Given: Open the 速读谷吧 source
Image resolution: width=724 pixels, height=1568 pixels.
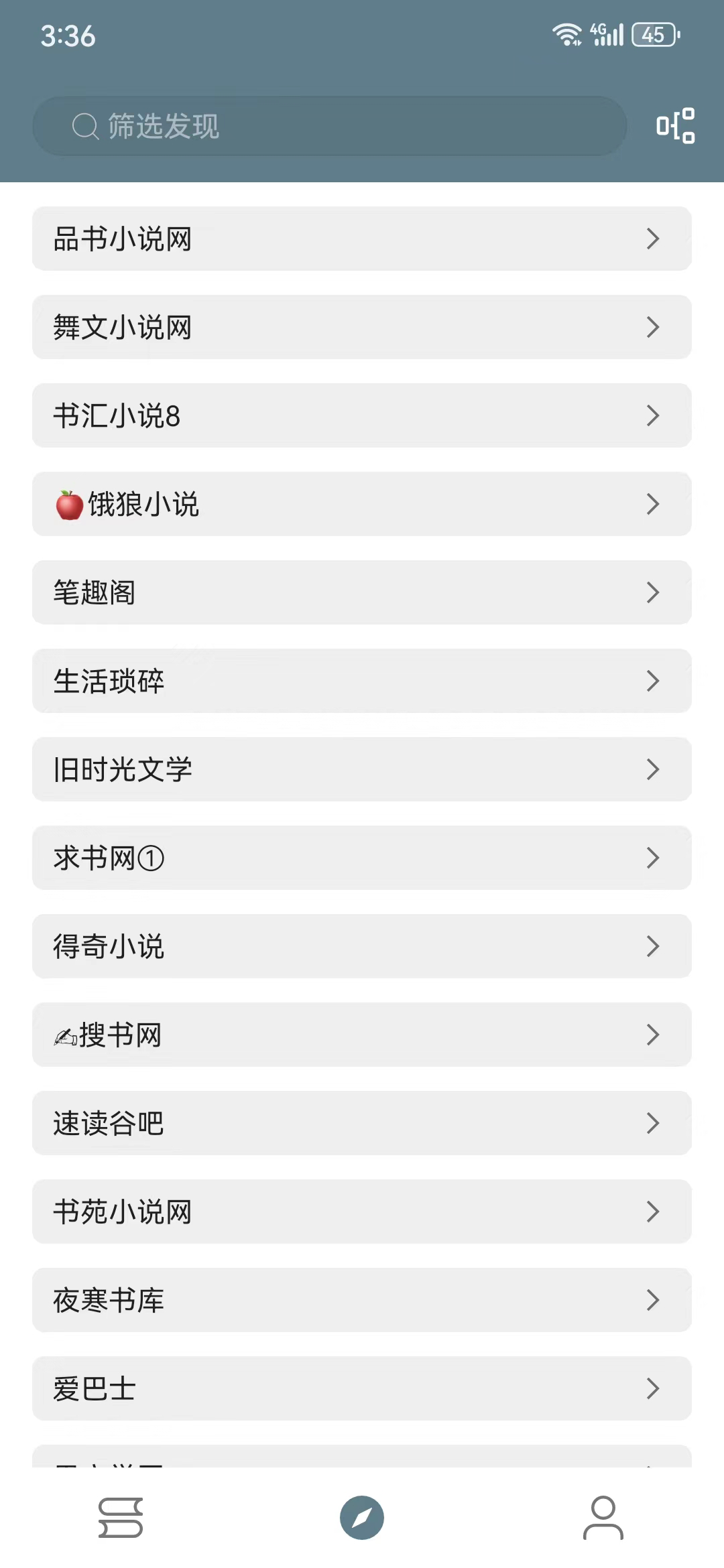Looking at the screenshot, I should point(362,1123).
